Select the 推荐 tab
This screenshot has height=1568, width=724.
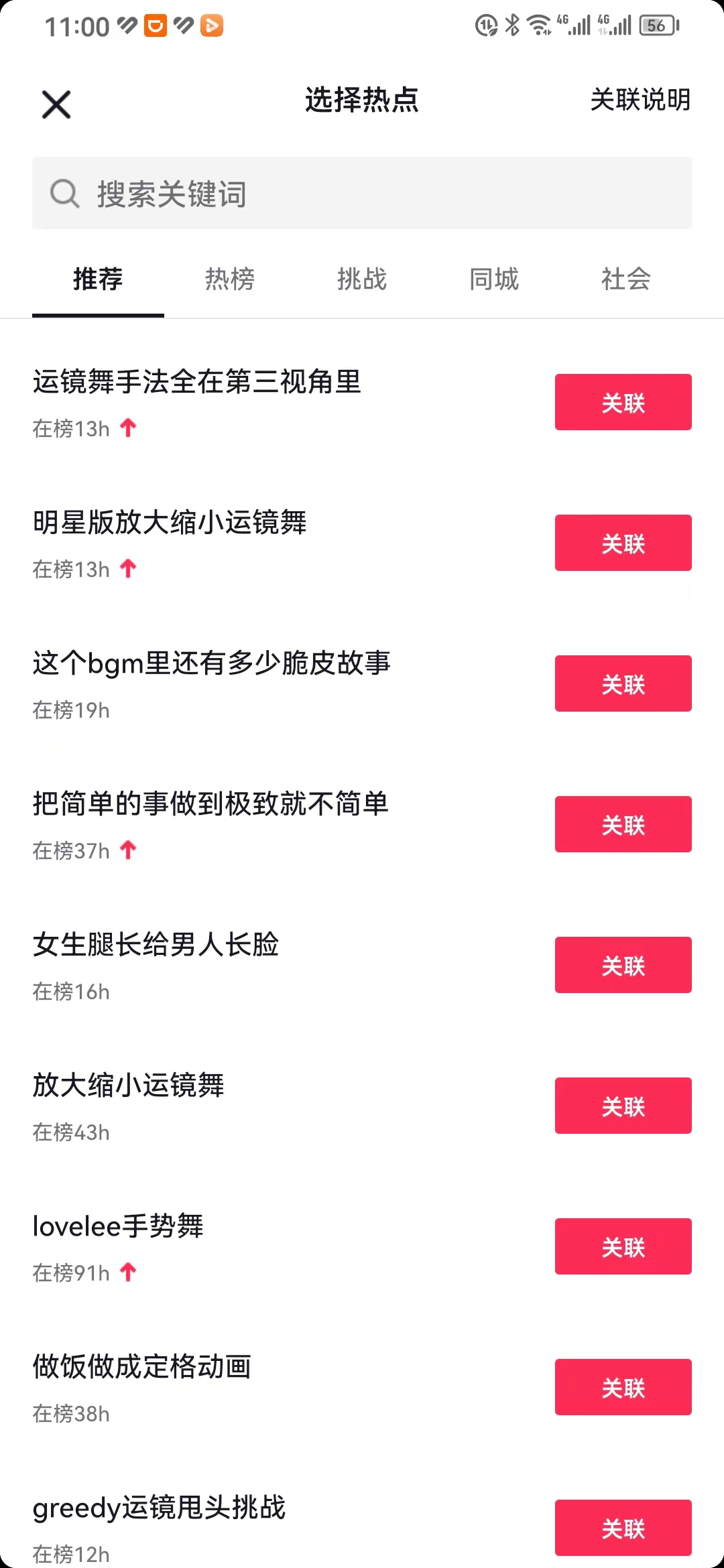point(97,280)
